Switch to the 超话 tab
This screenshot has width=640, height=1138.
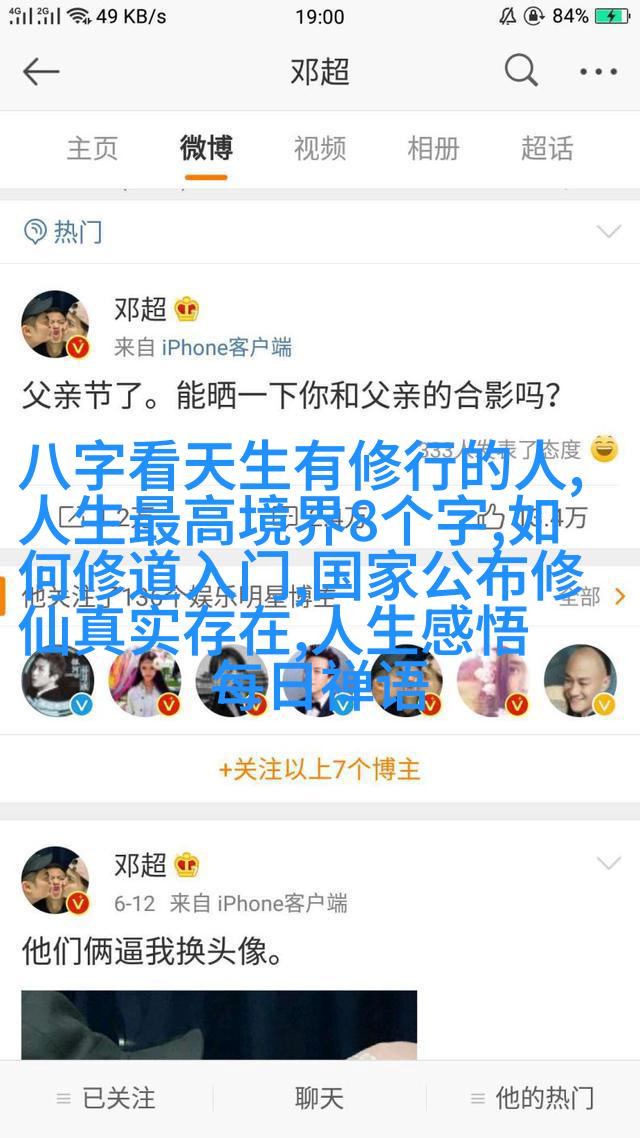pos(547,149)
